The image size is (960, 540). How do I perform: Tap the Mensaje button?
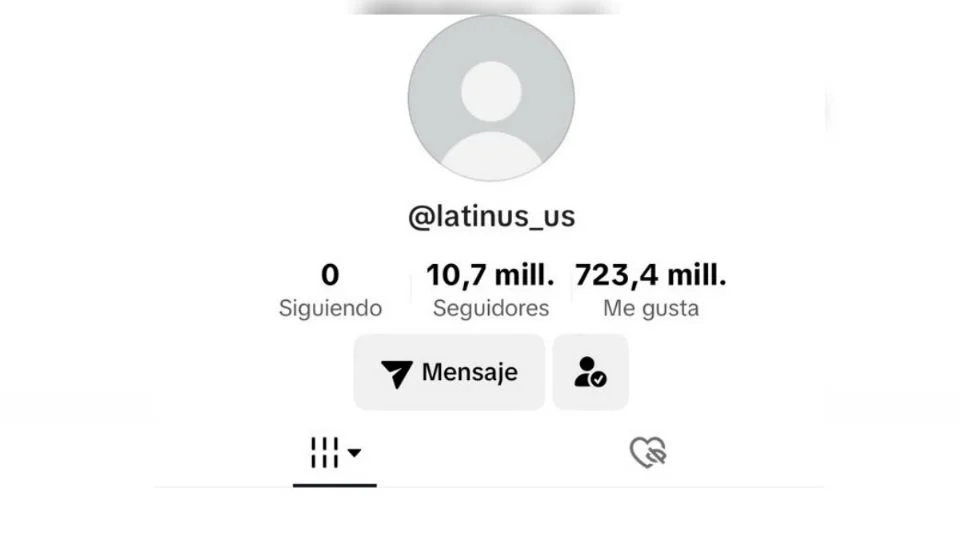pyautogui.click(x=449, y=373)
